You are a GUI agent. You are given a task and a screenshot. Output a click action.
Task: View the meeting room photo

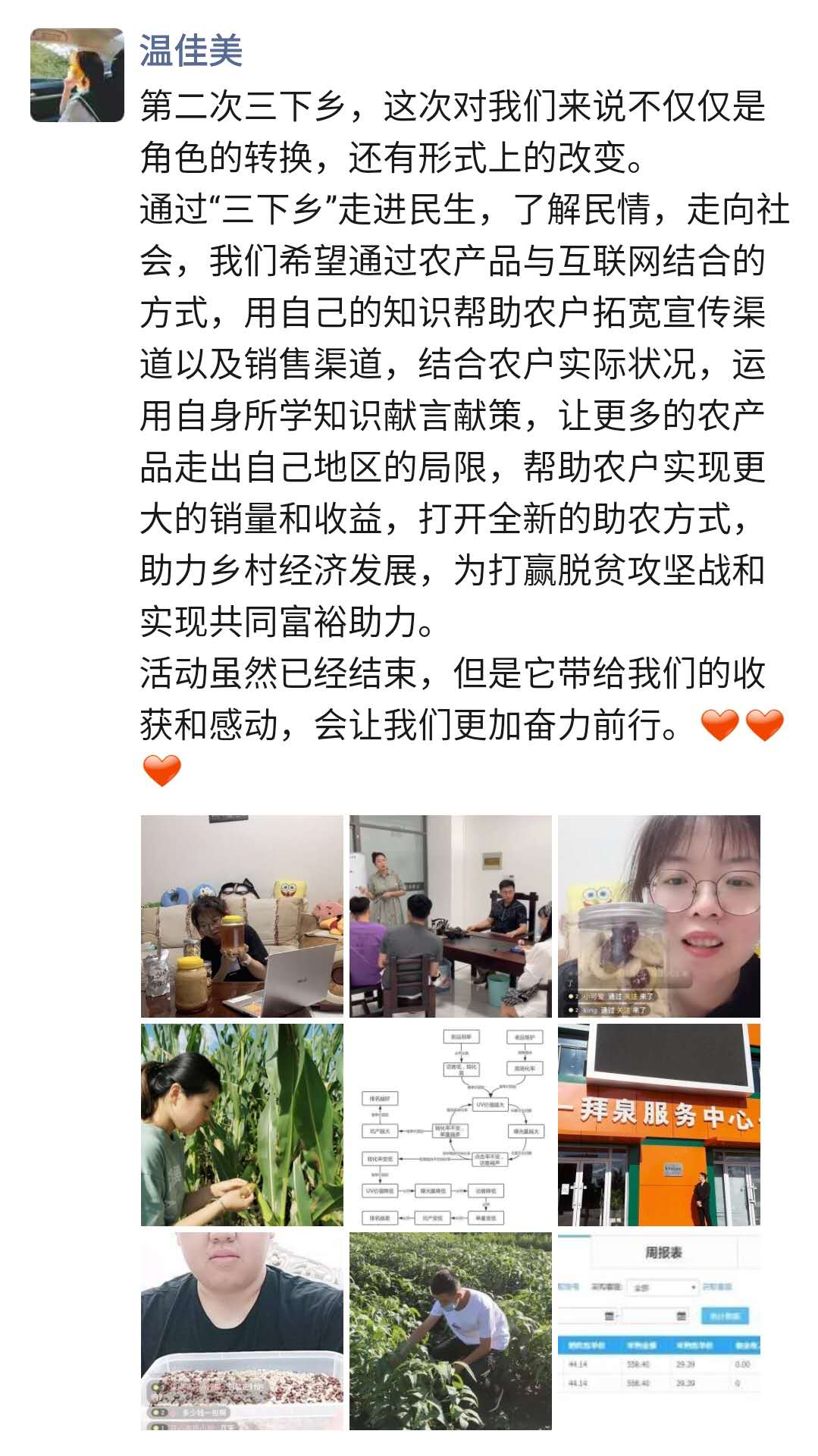click(x=450, y=916)
